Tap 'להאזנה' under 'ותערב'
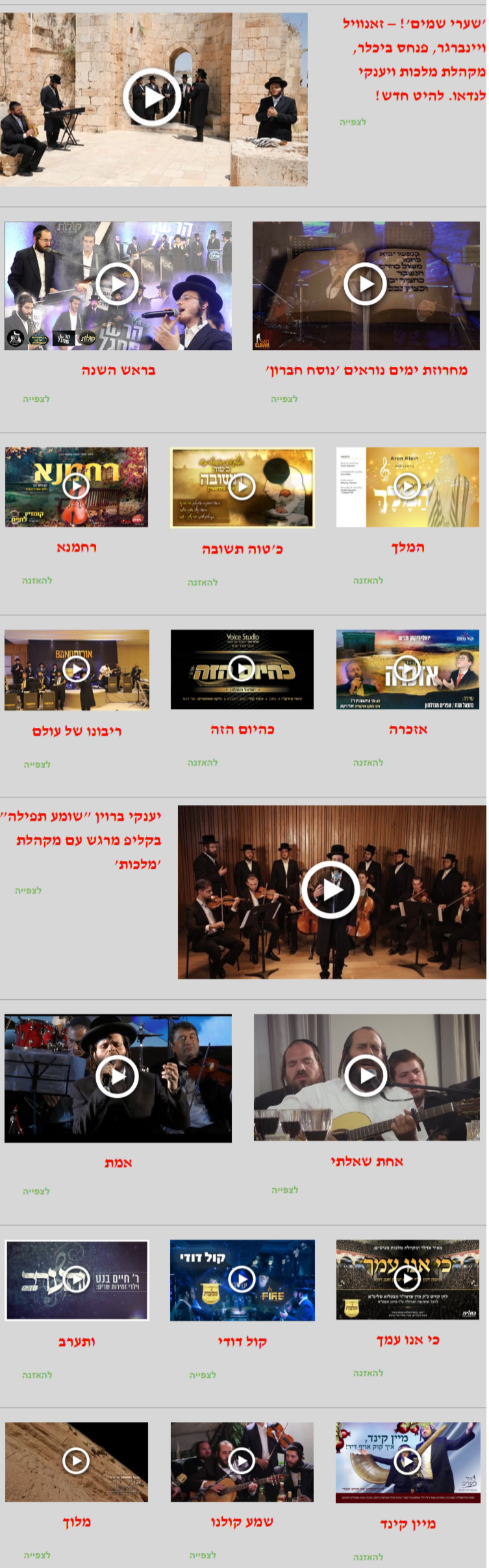489x1568 pixels. (x=37, y=1375)
